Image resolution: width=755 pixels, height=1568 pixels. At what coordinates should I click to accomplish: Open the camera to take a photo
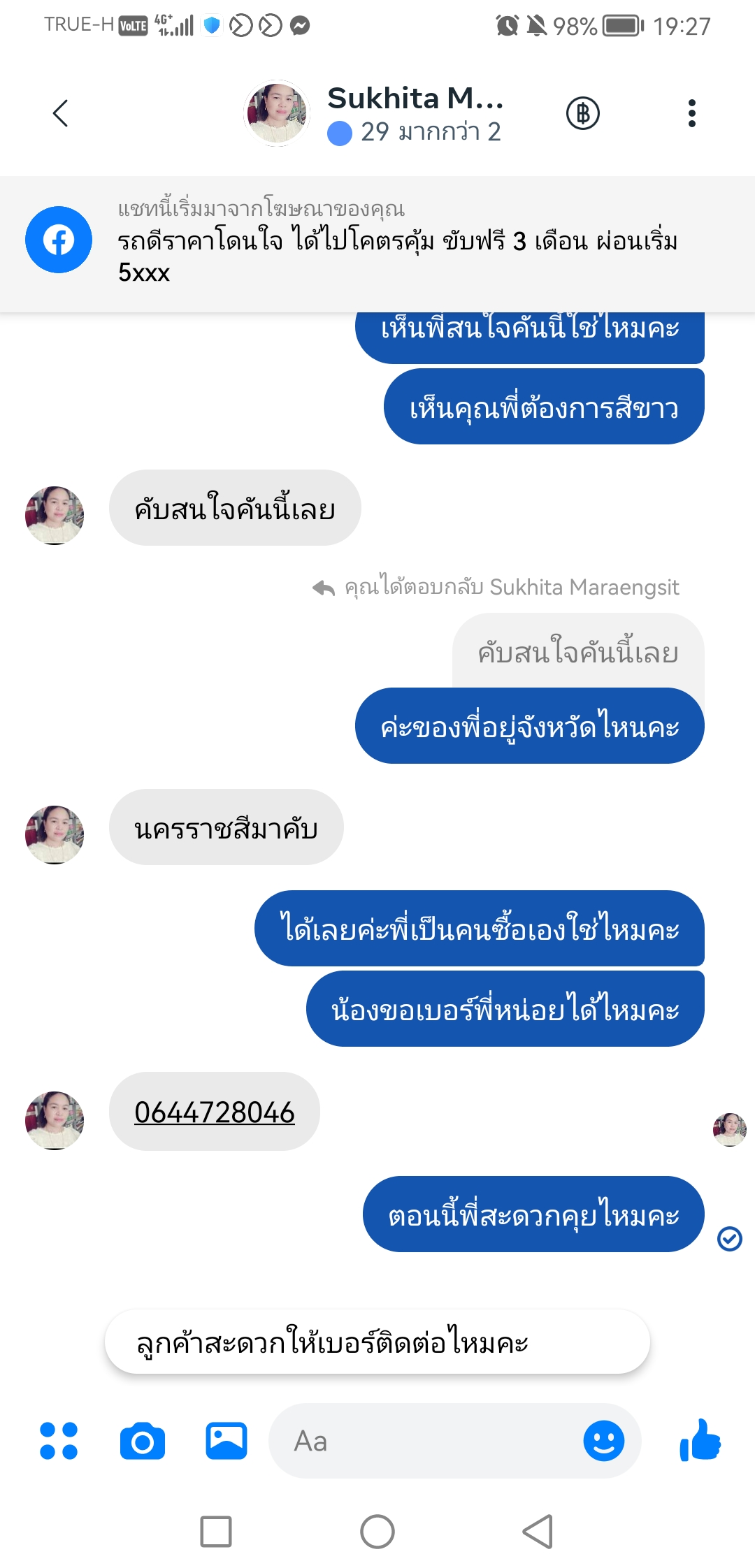click(x=143, y=1441)
